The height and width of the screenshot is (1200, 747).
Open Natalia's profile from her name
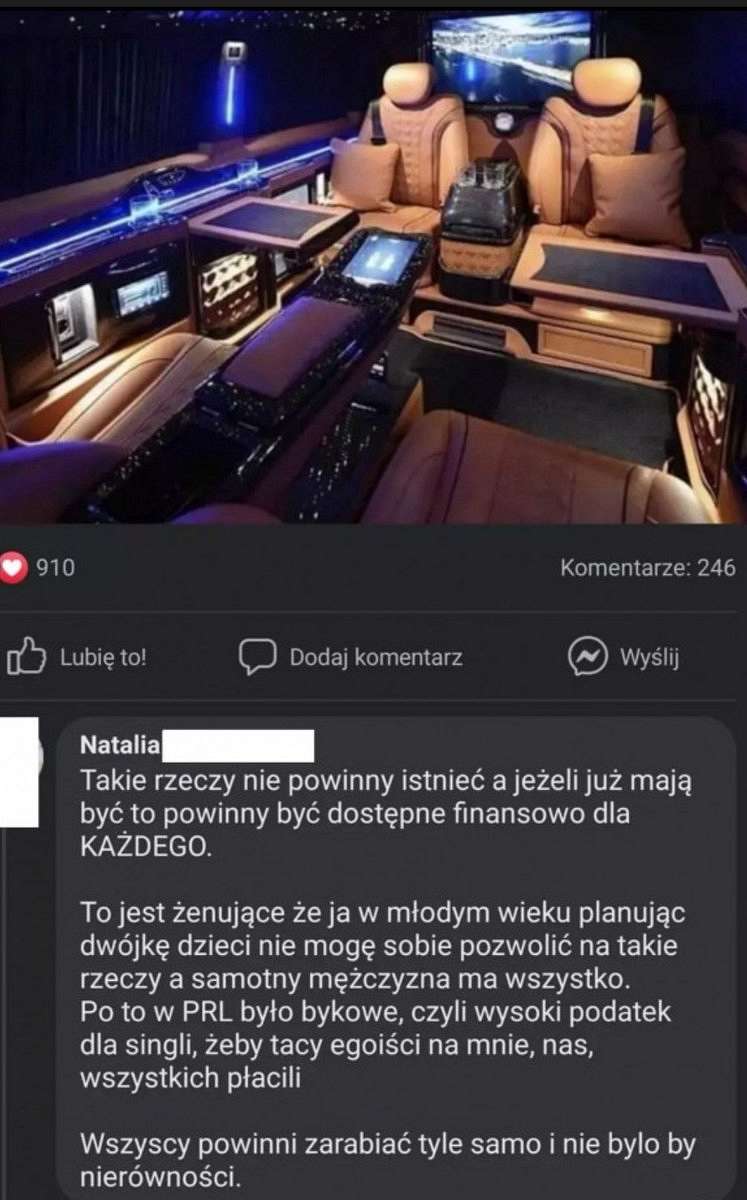point(120,745)
